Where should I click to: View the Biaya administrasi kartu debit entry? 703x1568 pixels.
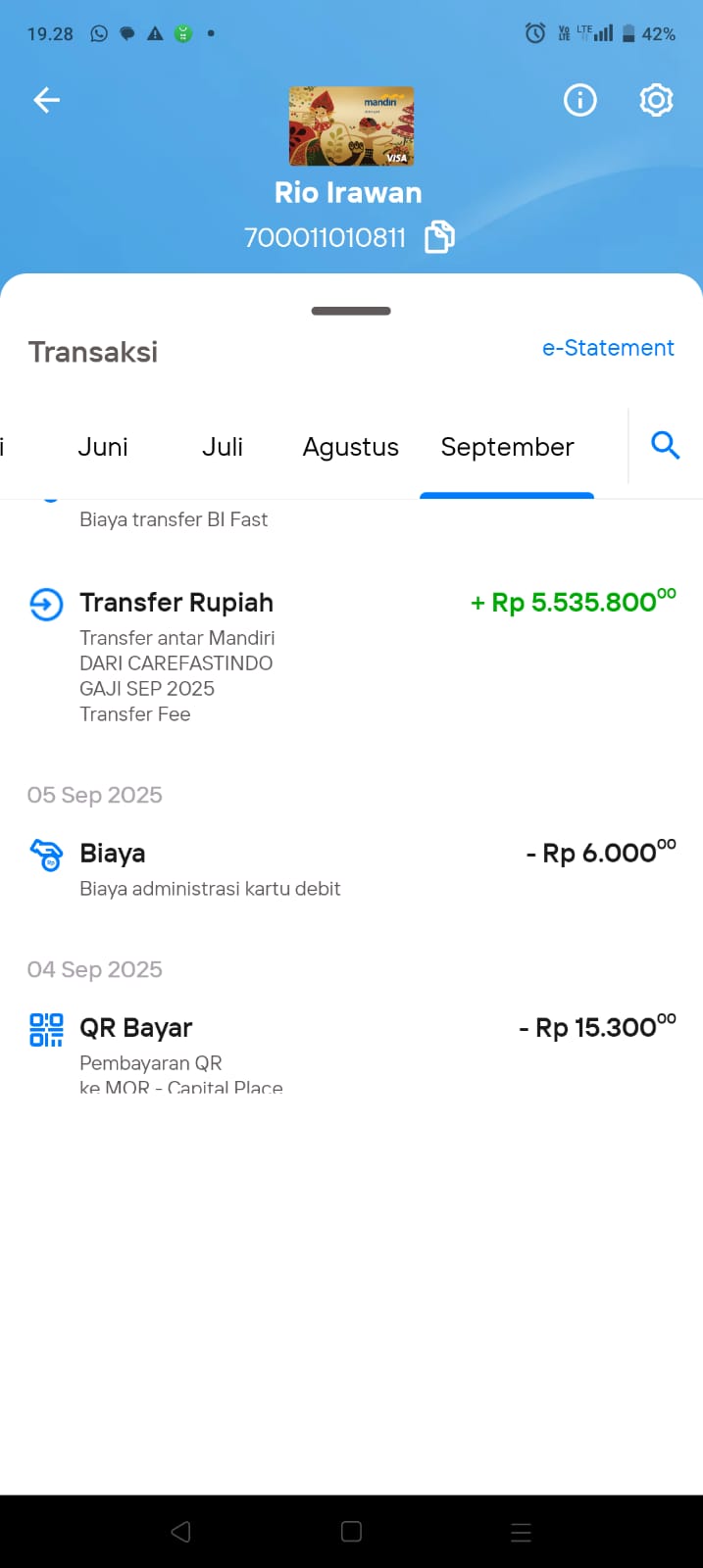[351, 868]
